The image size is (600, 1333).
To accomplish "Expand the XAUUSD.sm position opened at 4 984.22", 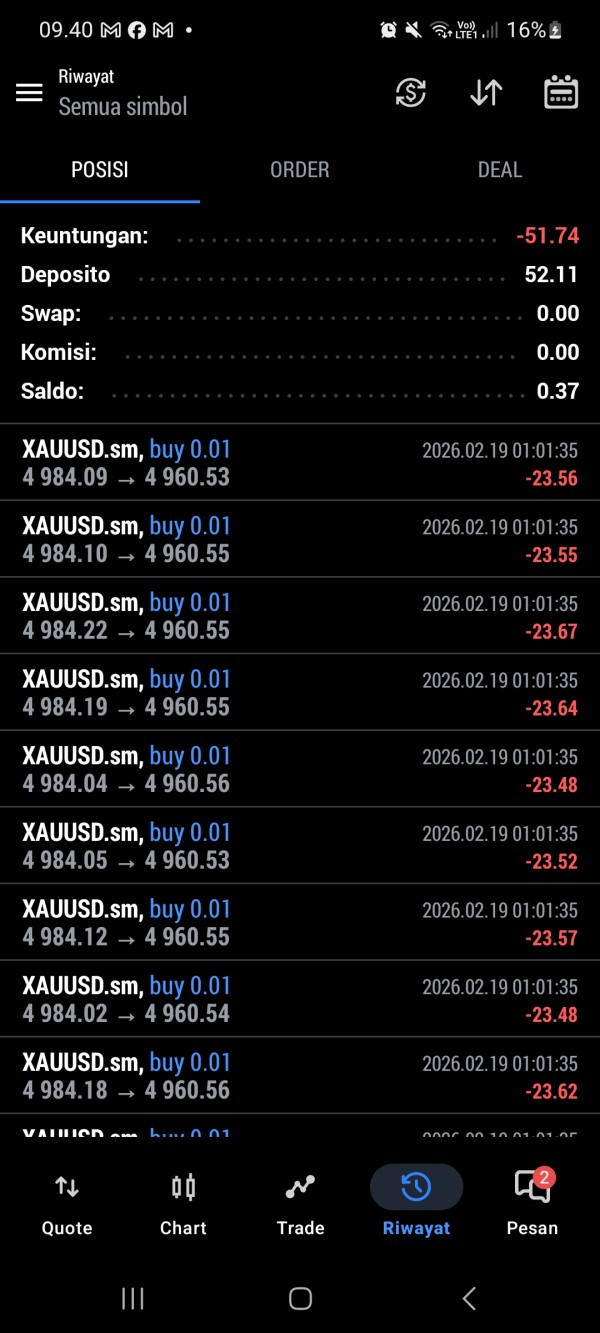I will click(x=300, y=616).
